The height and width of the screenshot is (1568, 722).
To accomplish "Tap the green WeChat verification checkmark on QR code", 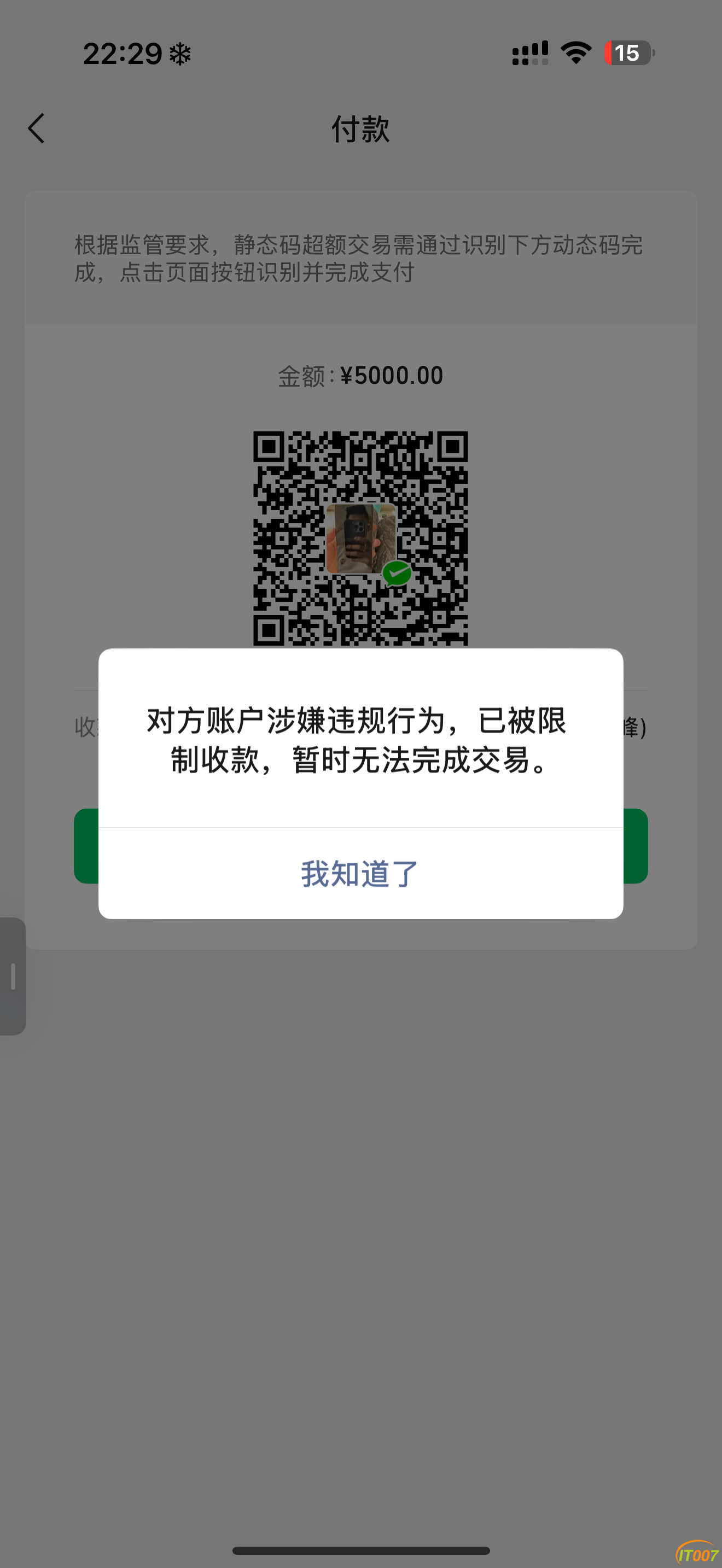I will click(397, 573).
